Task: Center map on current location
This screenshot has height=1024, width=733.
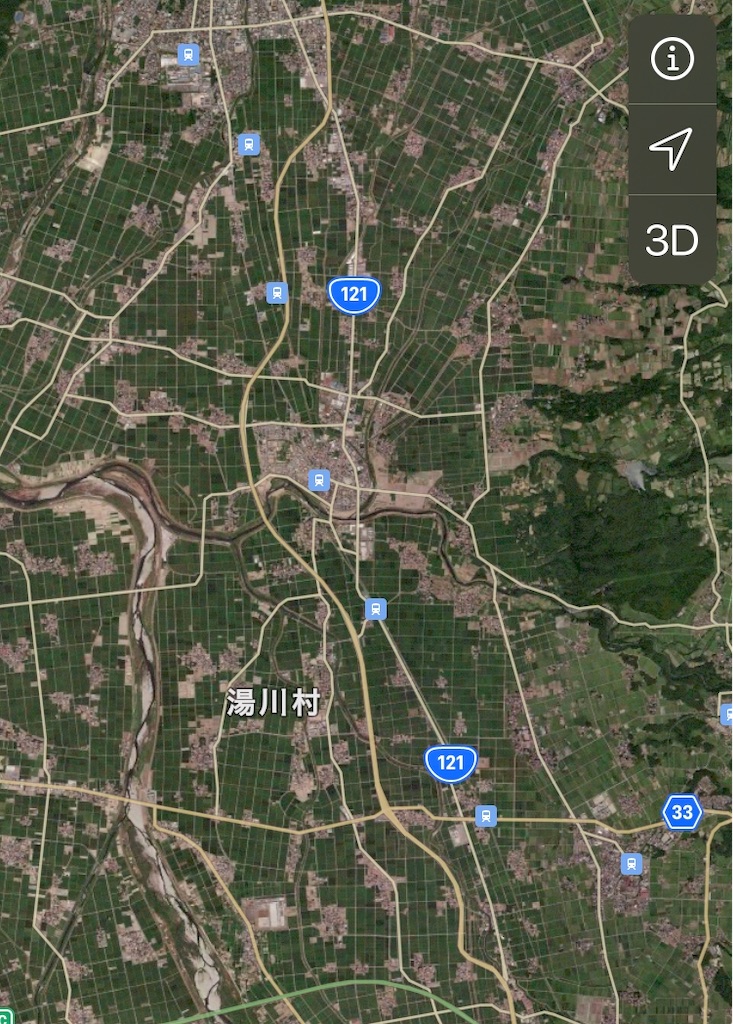Action: (671, 149)
